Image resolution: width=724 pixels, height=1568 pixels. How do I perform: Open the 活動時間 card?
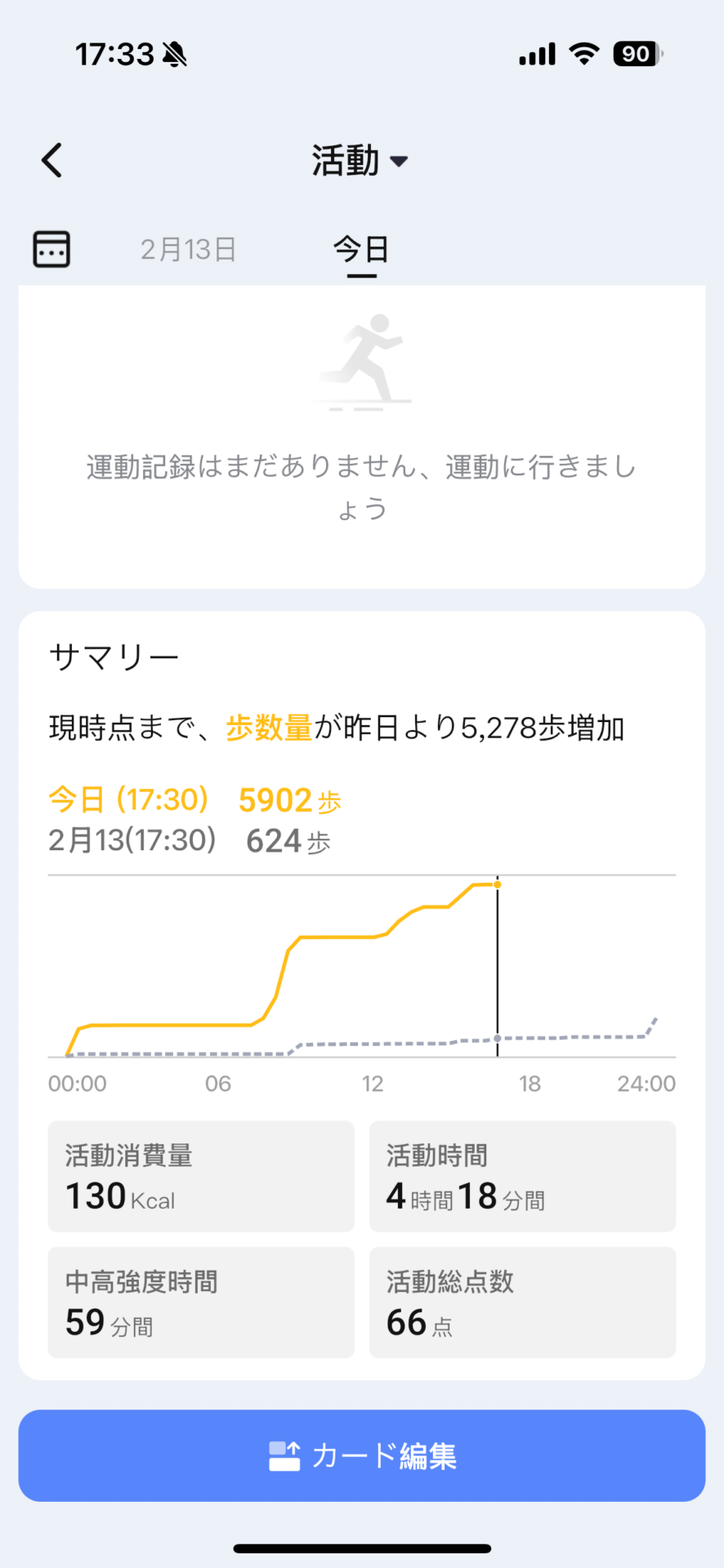coord(522,1176)
